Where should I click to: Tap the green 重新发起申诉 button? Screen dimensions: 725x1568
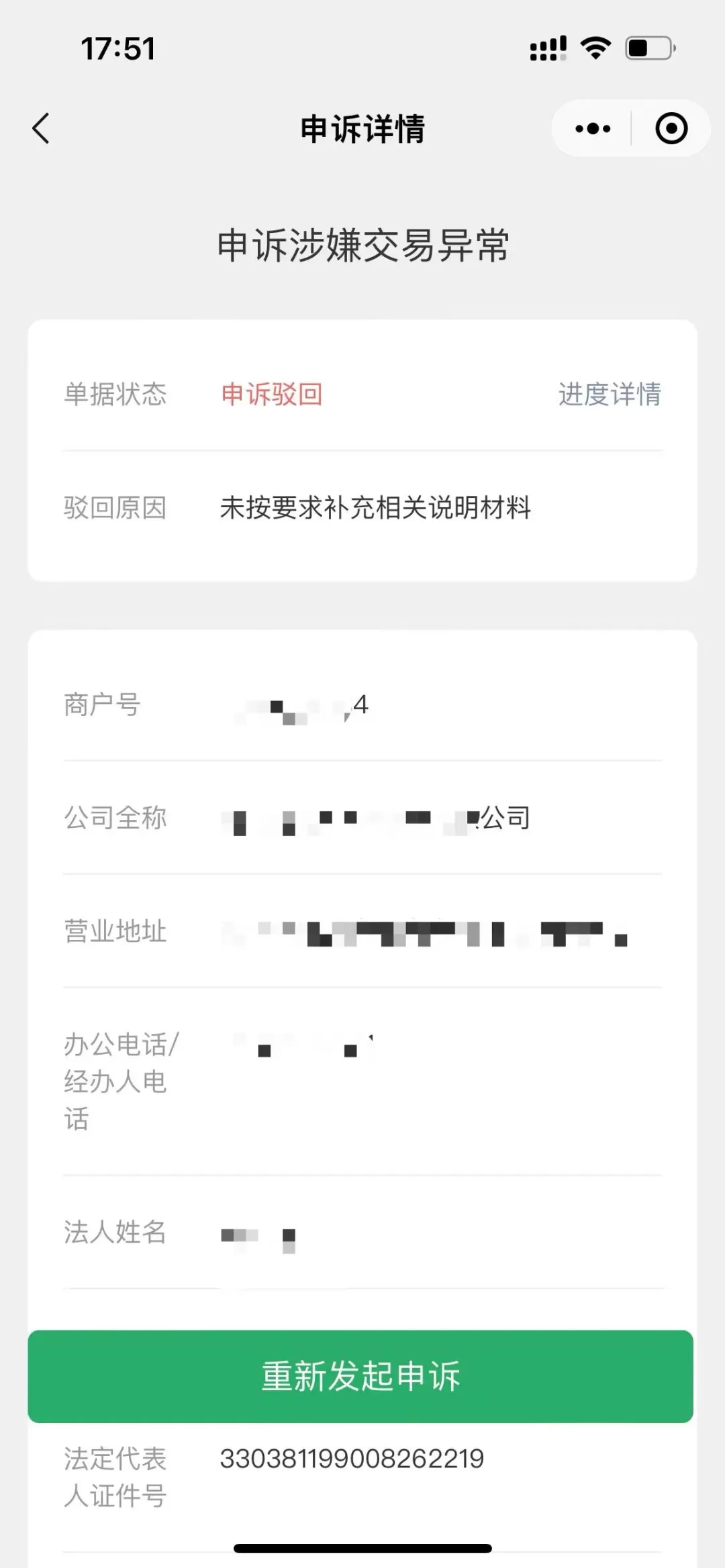[360, 1376]
